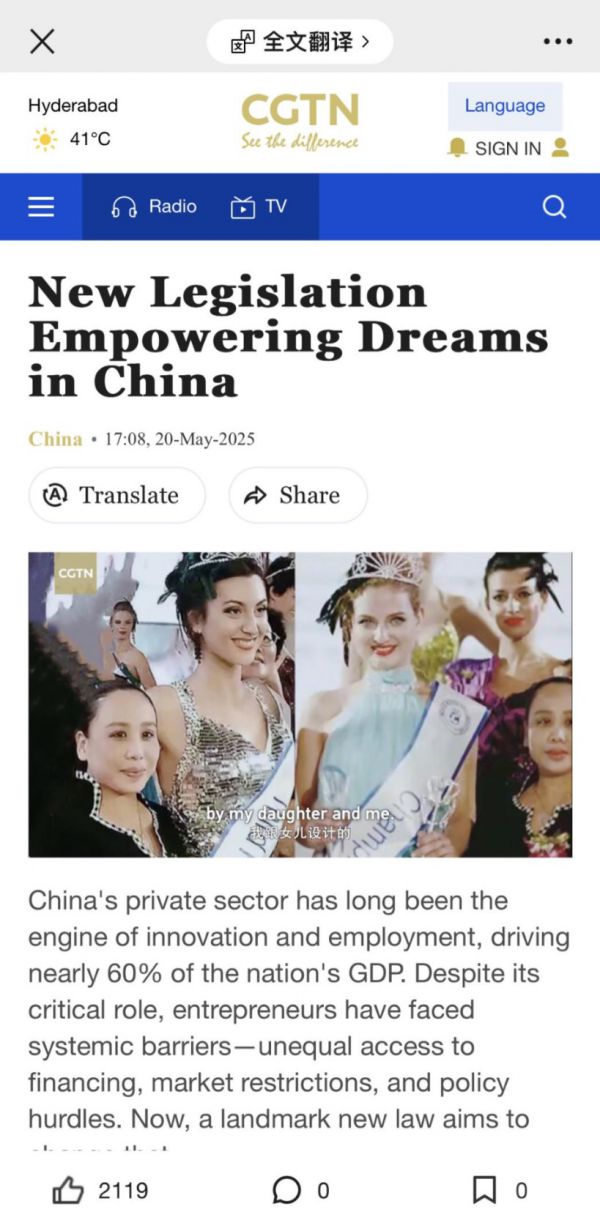Screen dimensions: 600x1223
Task: Open the Language selector
Action: [x=504, y=106]
